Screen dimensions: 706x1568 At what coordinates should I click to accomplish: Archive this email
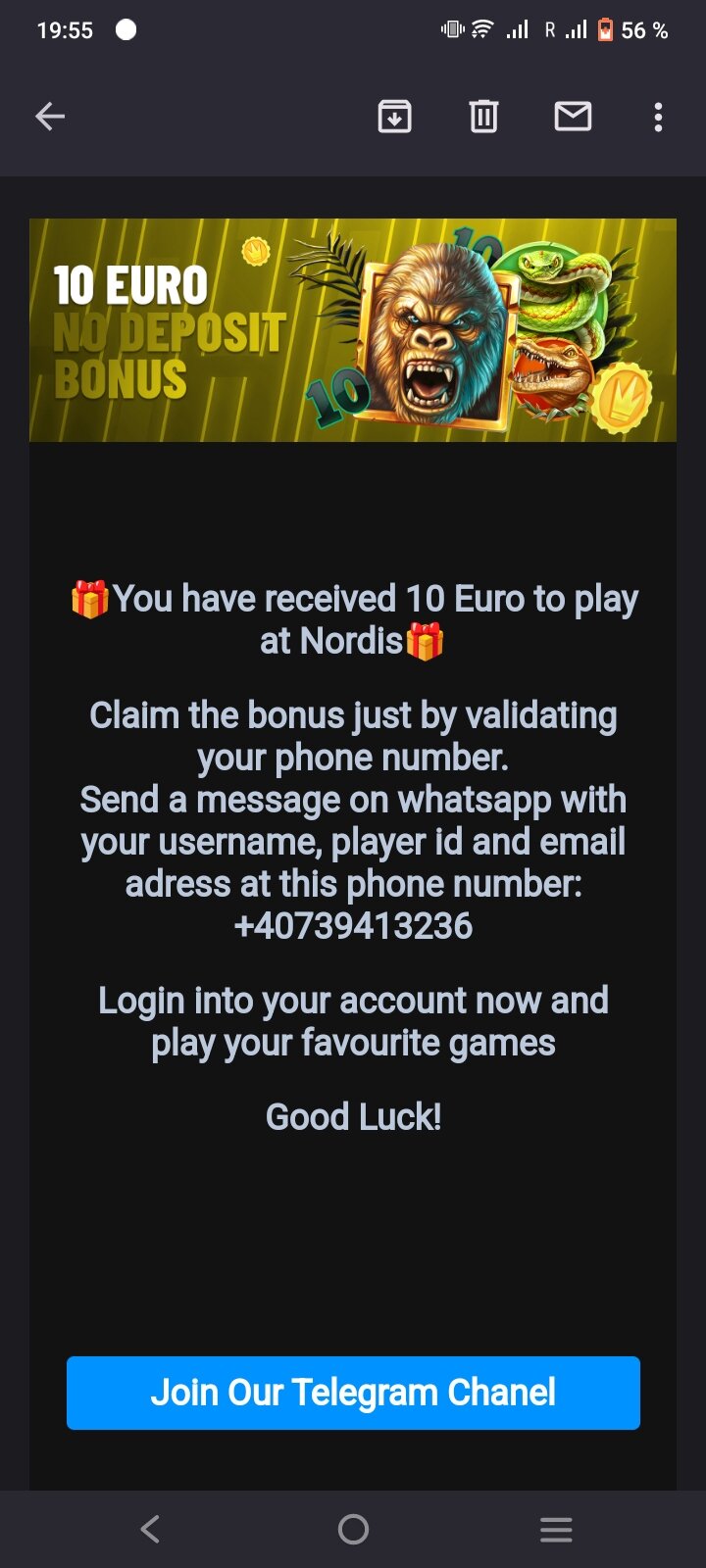pos(394,117)
